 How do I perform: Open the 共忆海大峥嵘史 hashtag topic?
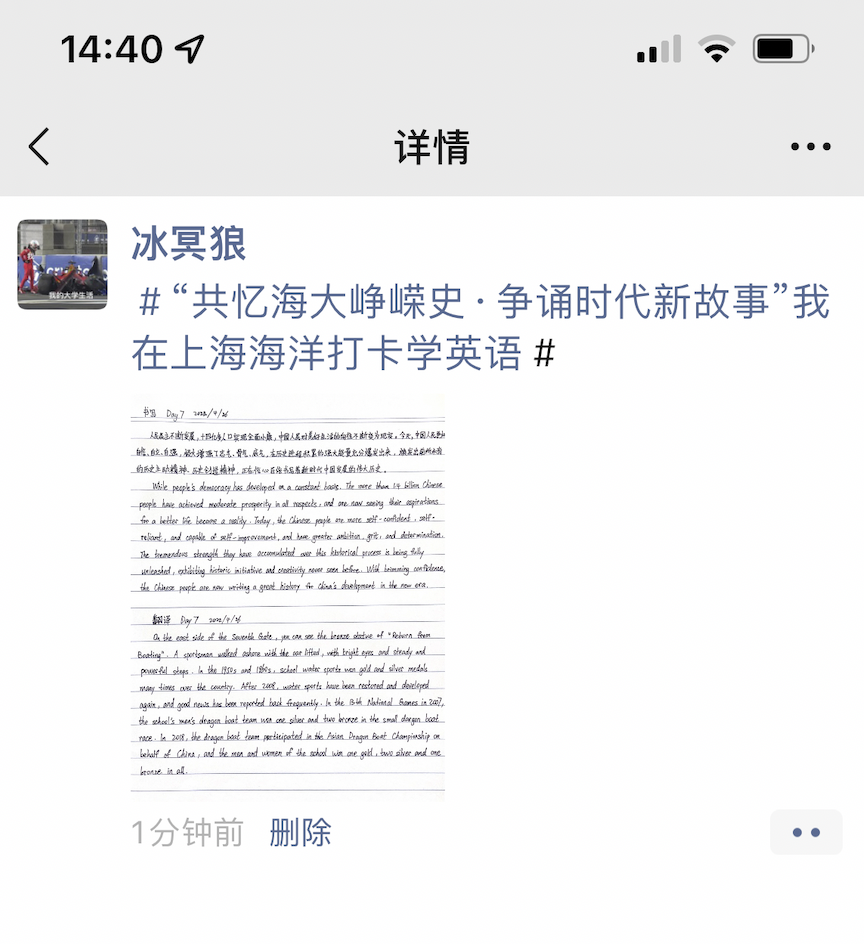[x=480, y=304]
